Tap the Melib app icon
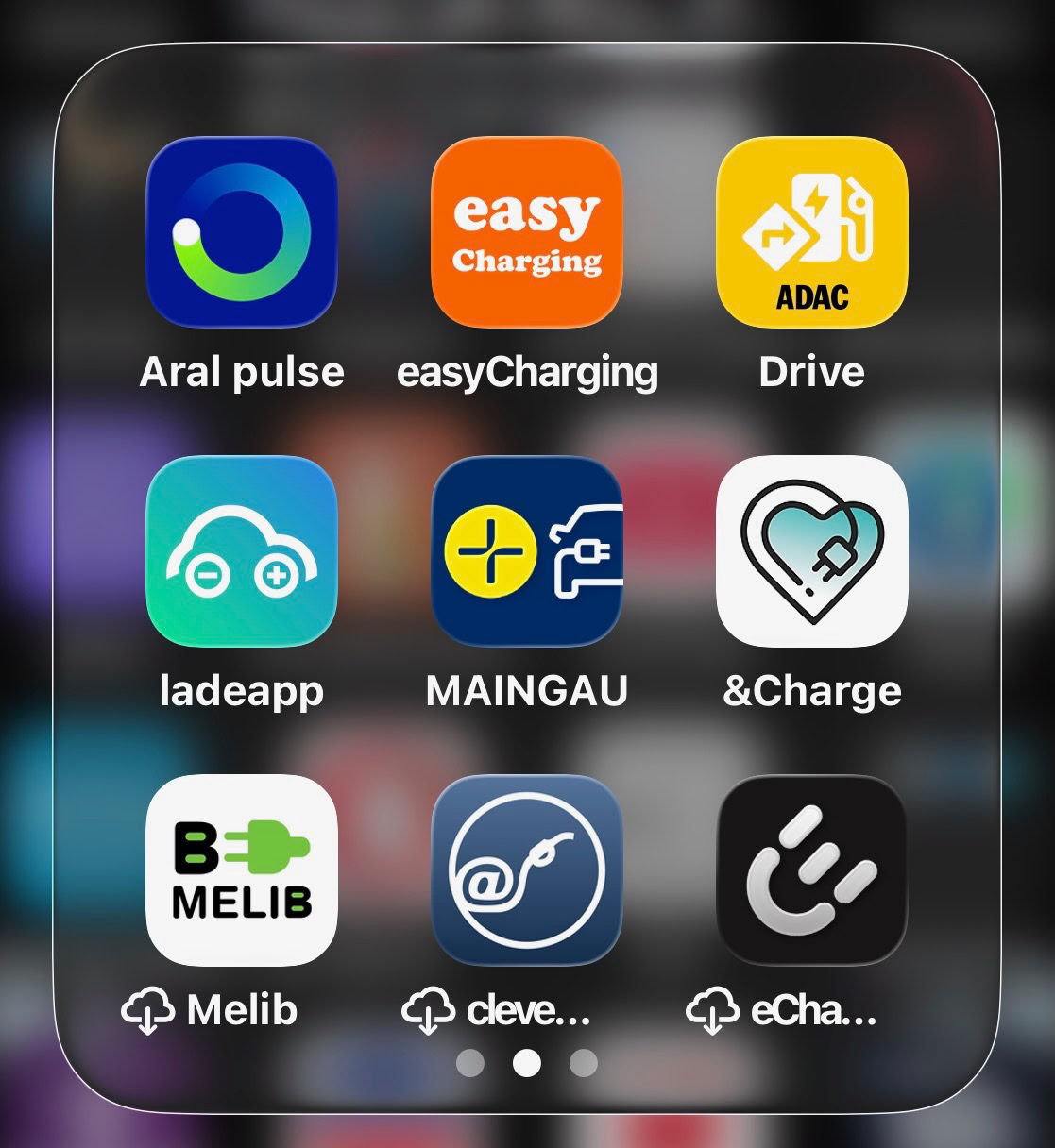1055x1148 pixels. pos(242,870)
